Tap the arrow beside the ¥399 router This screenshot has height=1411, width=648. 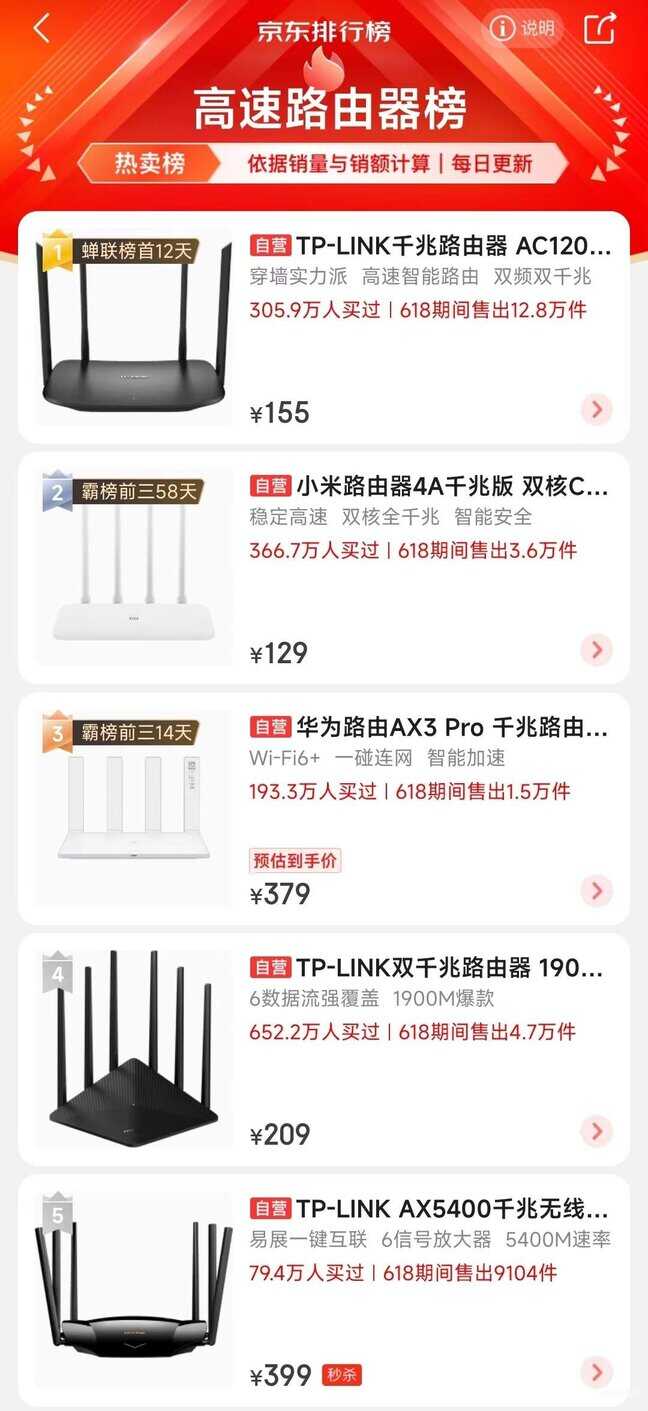tap(596, 1372)
